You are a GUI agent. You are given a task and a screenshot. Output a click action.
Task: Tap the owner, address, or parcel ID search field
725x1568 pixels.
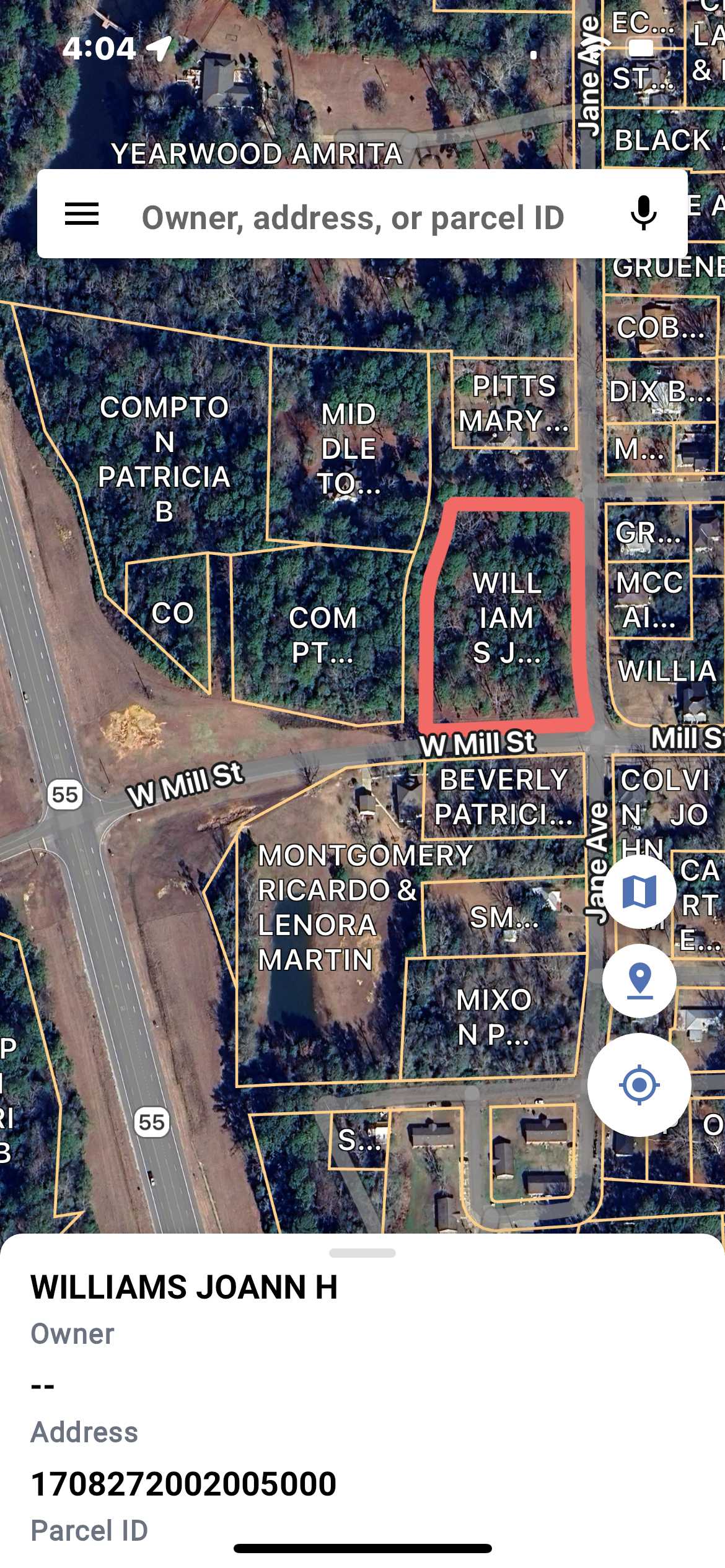tap(353, 217)
